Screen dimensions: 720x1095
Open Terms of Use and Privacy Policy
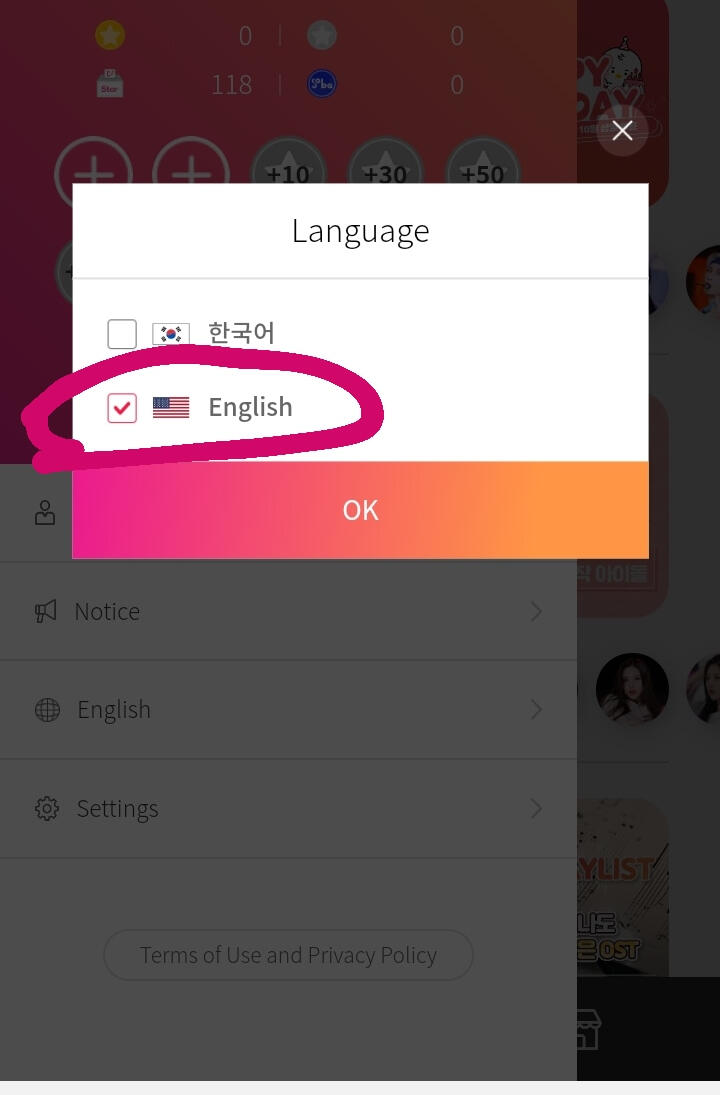(288, 955)
